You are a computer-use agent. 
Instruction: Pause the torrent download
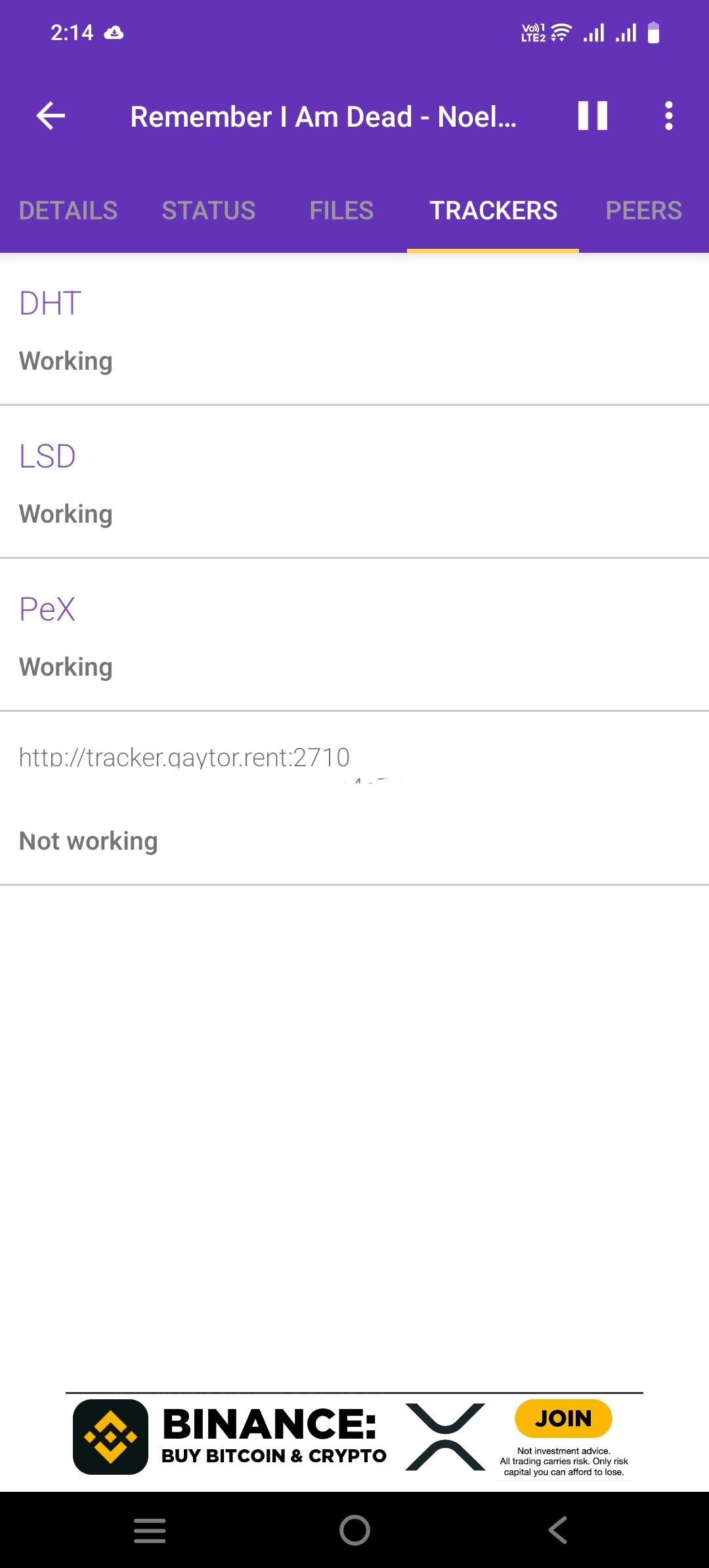592,116
